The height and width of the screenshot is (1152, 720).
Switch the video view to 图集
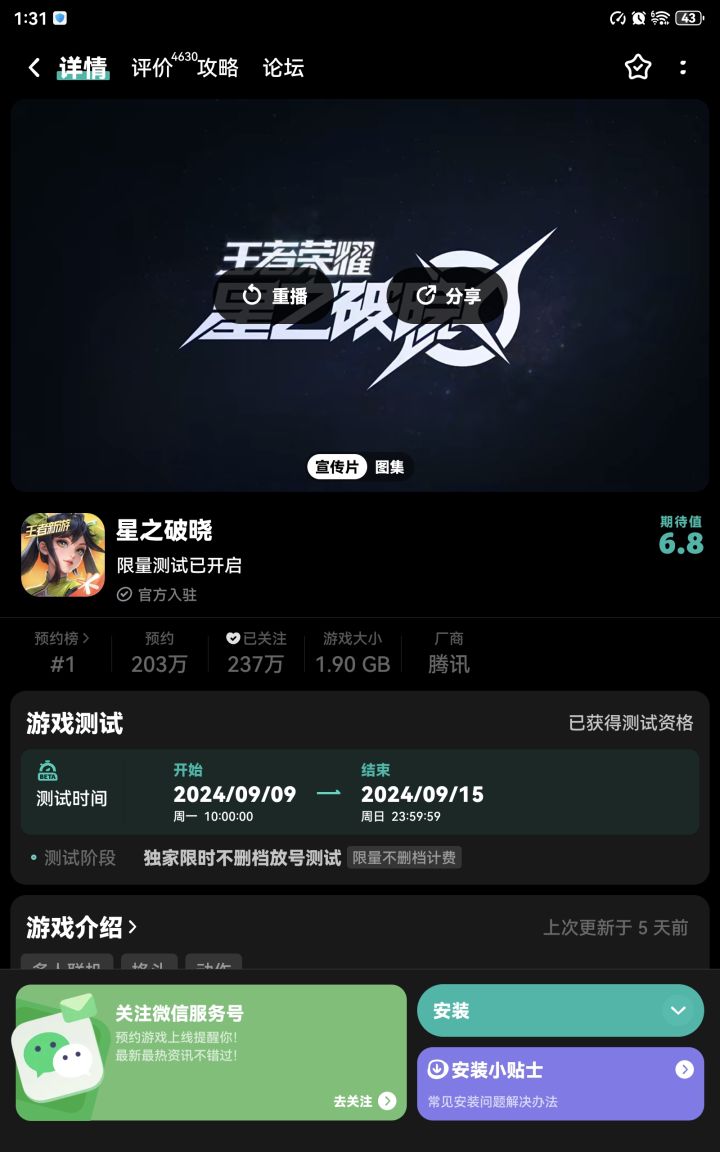click(x=391, y=467)
